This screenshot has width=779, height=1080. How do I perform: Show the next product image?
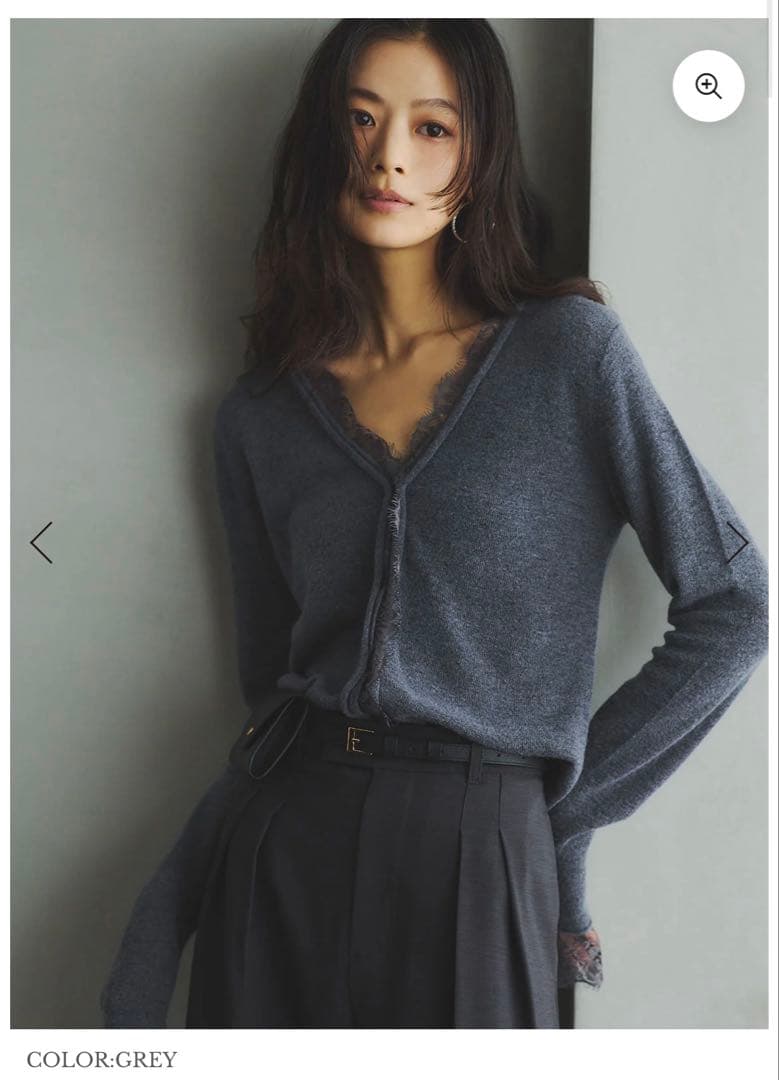(x=737, y=543)
